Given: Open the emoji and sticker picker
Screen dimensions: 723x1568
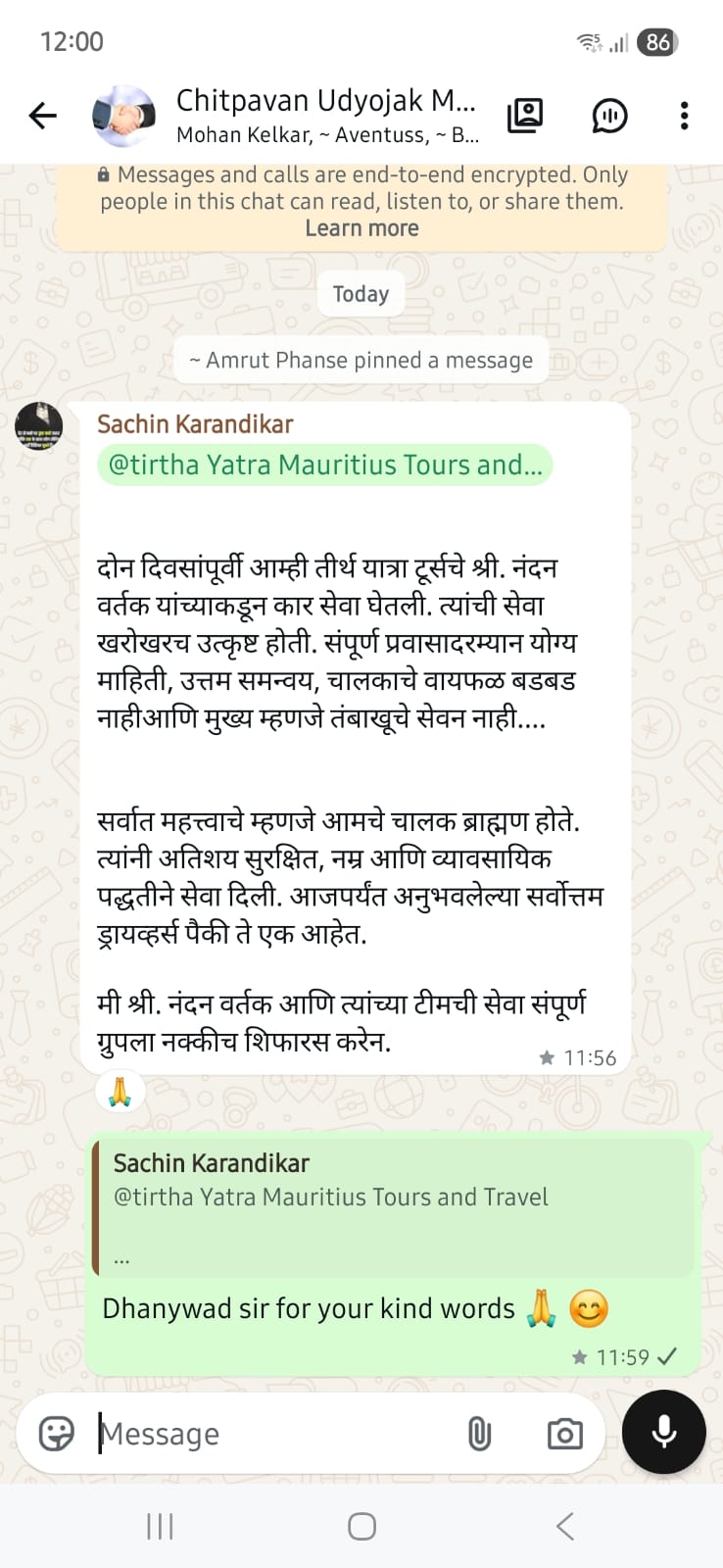Looking at the screenshot, I should [x=57, y=1434].
